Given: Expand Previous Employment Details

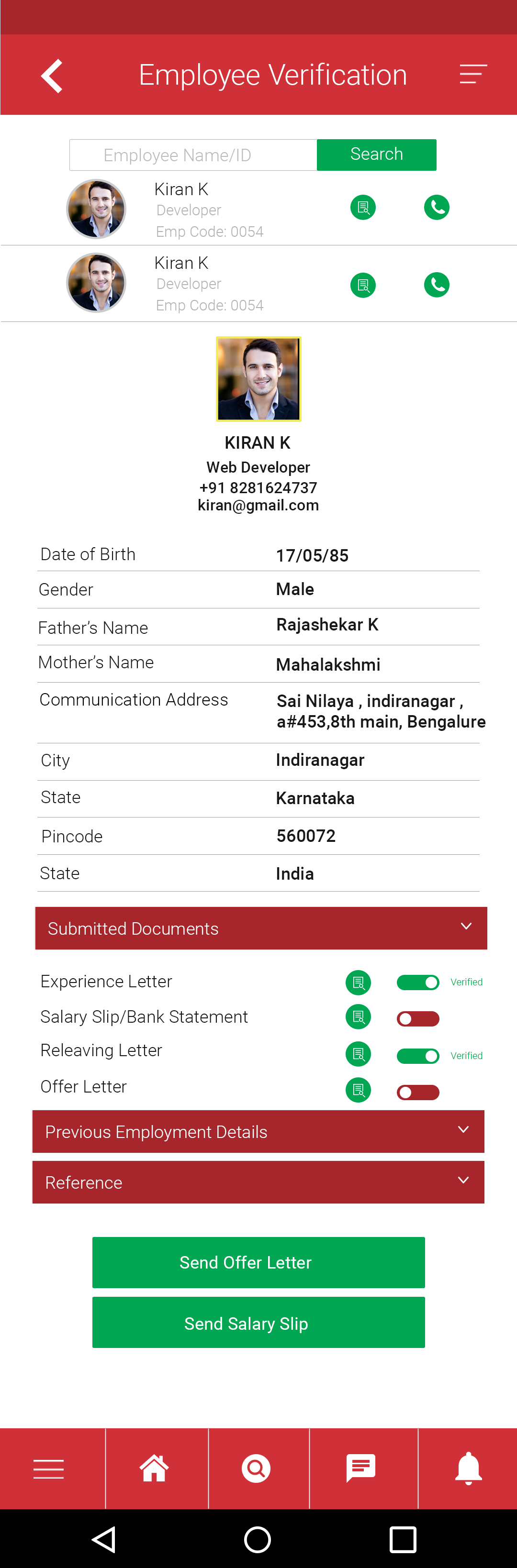Looking at the screenshot, I should (258, 1131).
